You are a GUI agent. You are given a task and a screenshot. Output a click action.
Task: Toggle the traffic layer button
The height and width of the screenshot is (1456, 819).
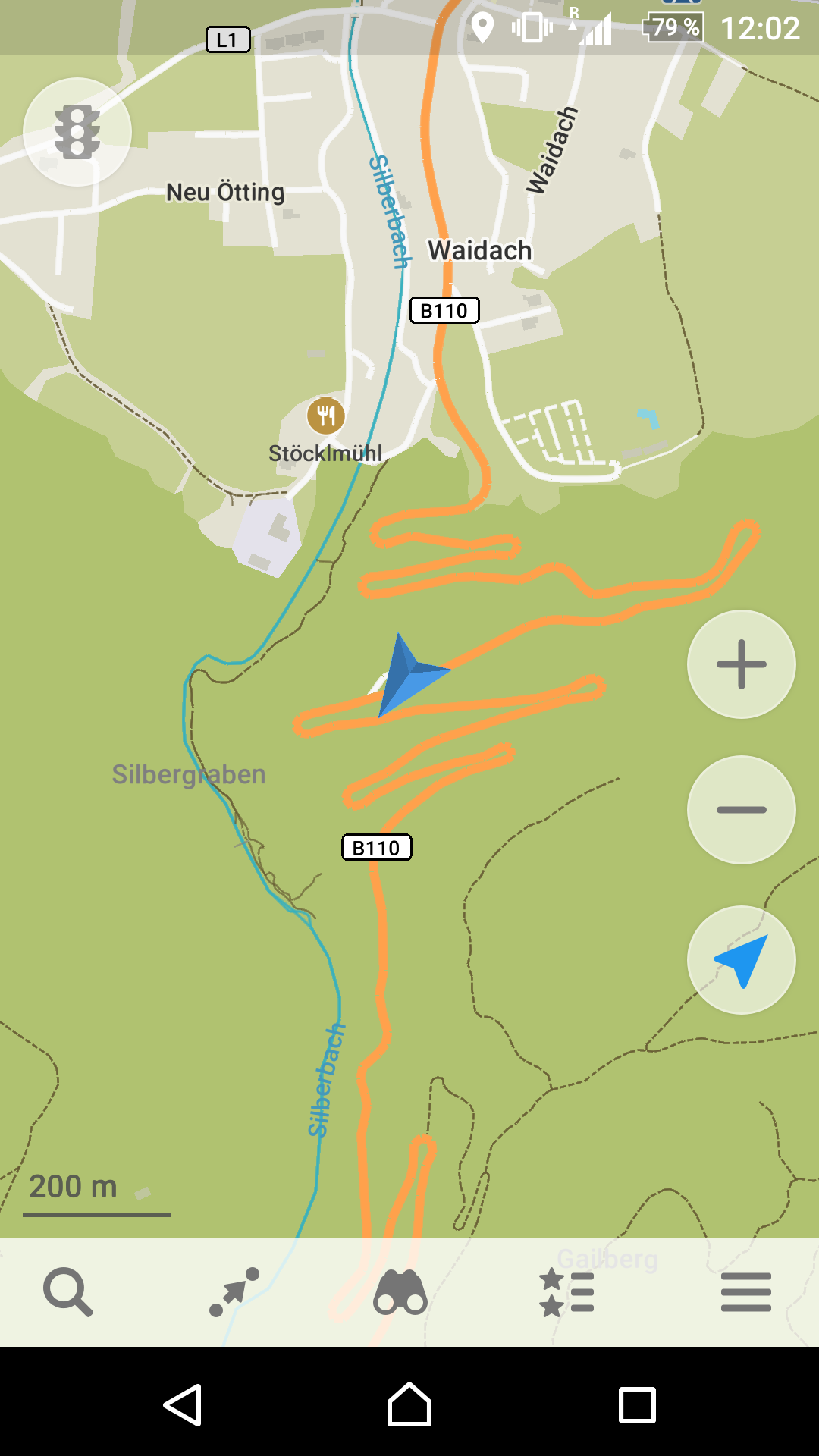pos(77,132)
